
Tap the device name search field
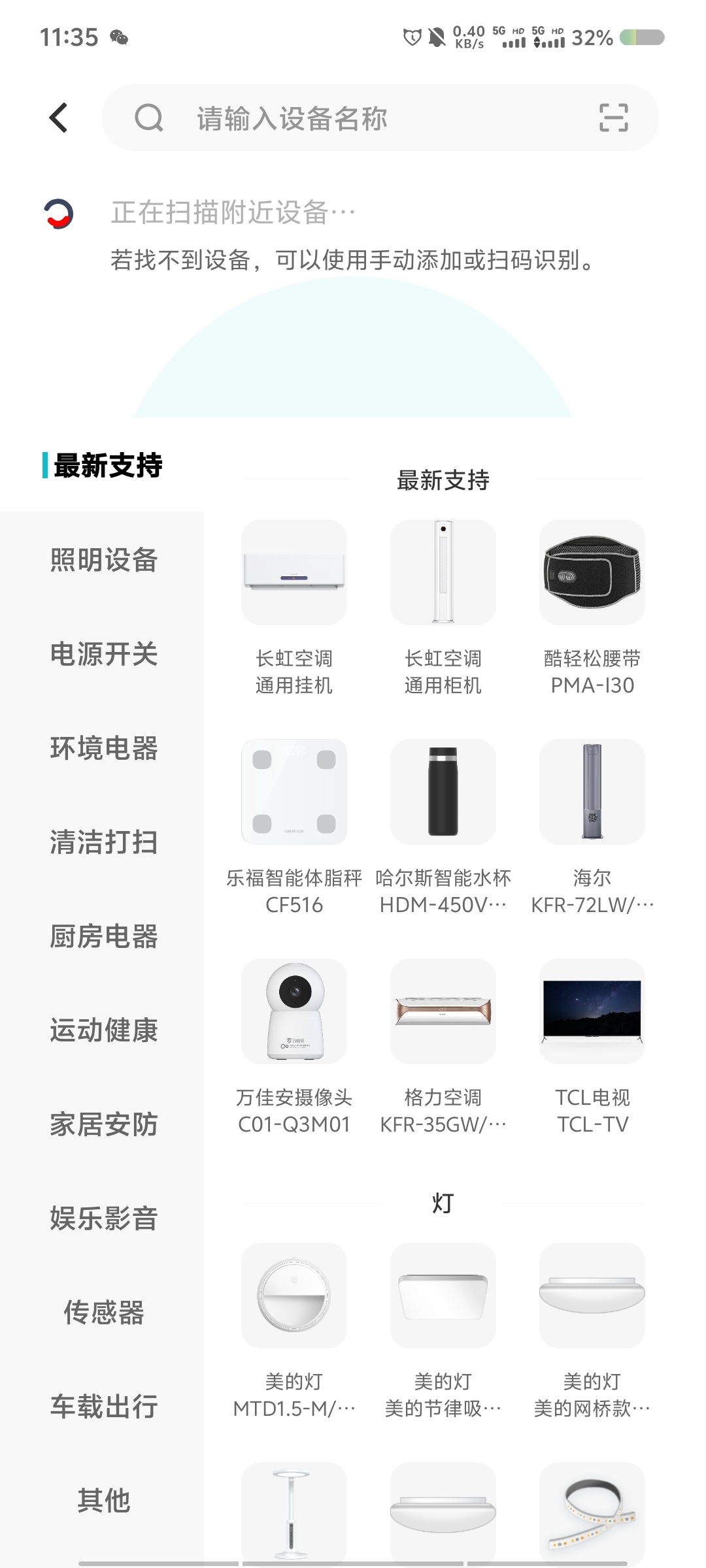(x=366, y=118)
